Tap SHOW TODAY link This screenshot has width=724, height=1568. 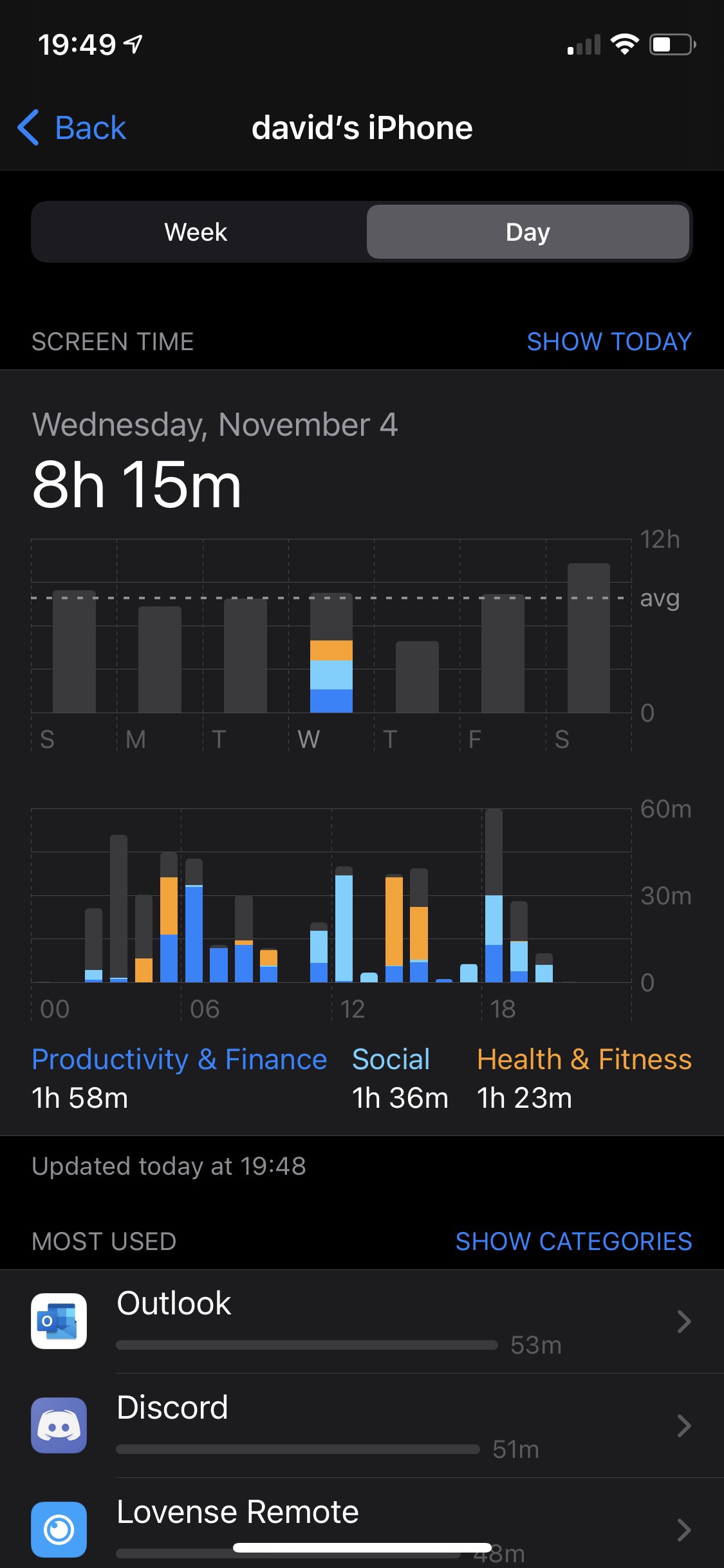(x=609, y=341)
